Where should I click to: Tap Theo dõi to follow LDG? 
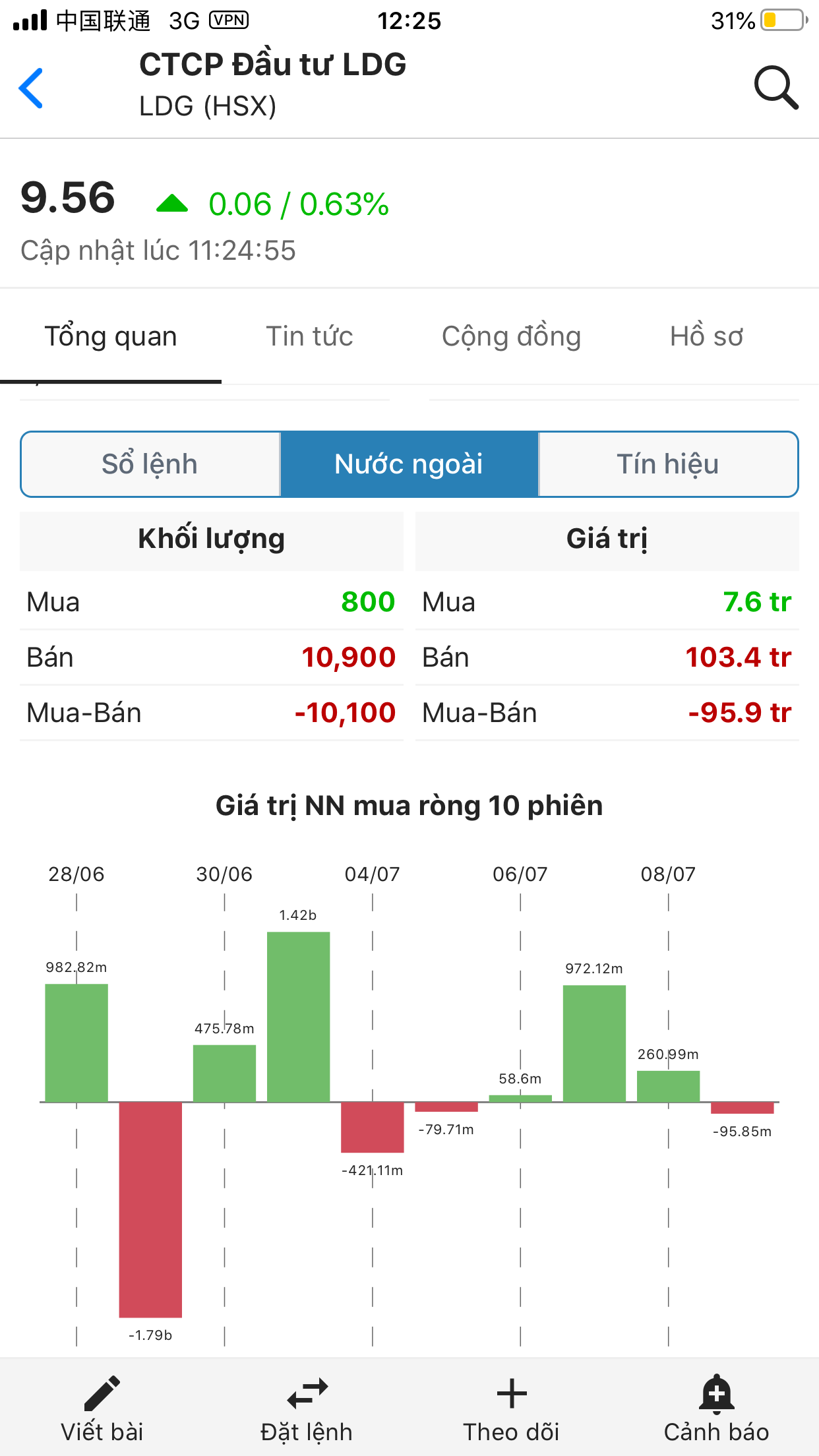[x=511, y=1409]
